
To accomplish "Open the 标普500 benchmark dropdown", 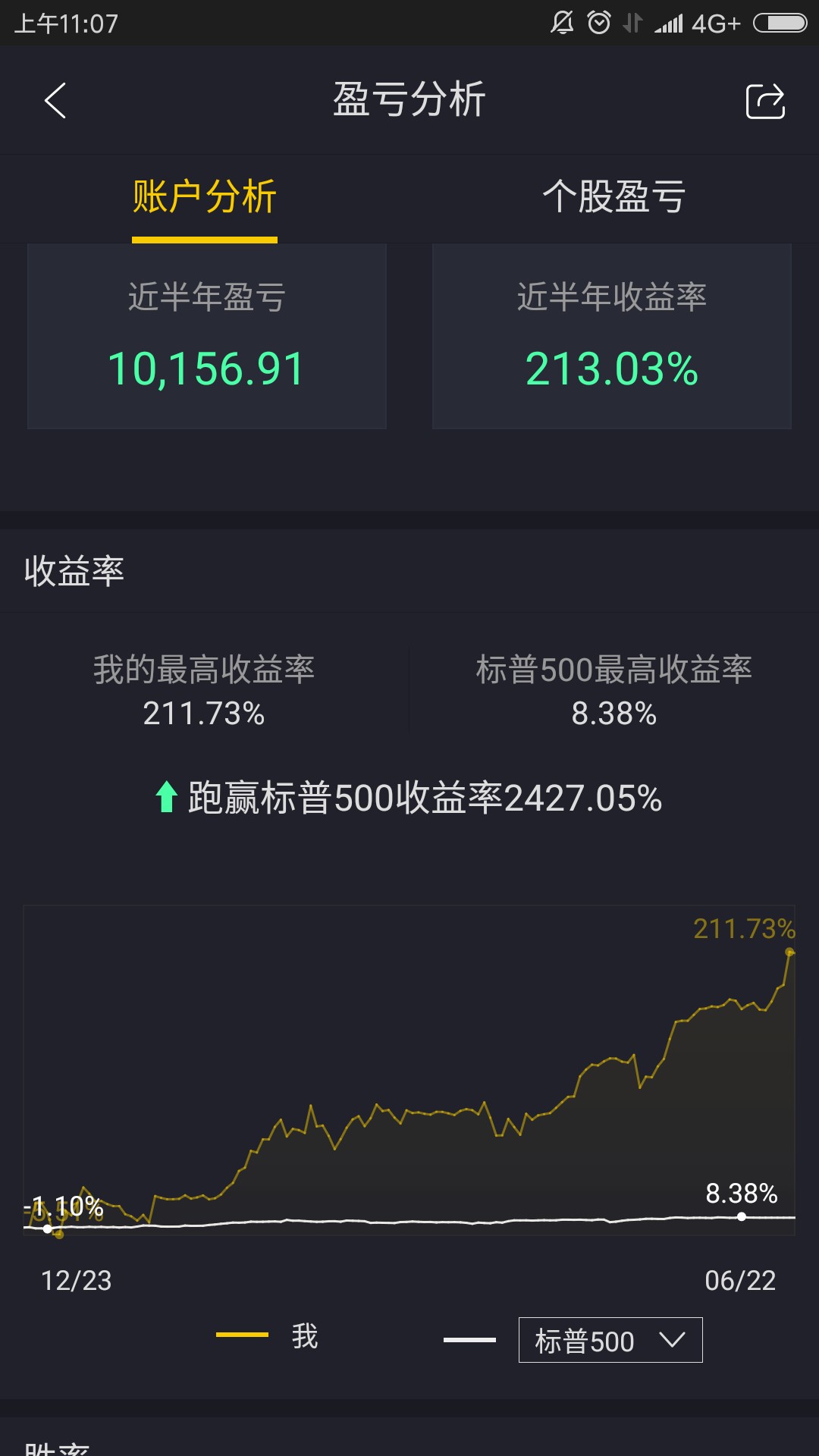I will tap(610, 1340).
